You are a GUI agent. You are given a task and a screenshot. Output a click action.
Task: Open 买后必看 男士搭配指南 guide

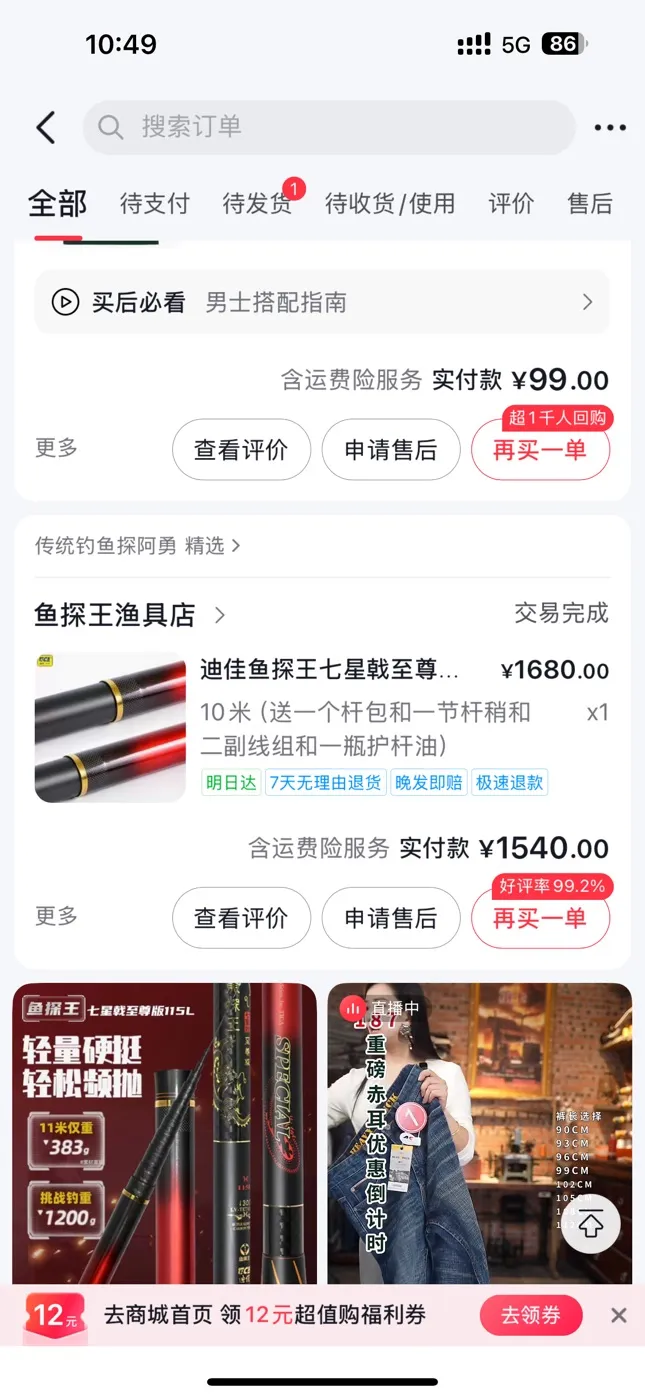(322, 302)
